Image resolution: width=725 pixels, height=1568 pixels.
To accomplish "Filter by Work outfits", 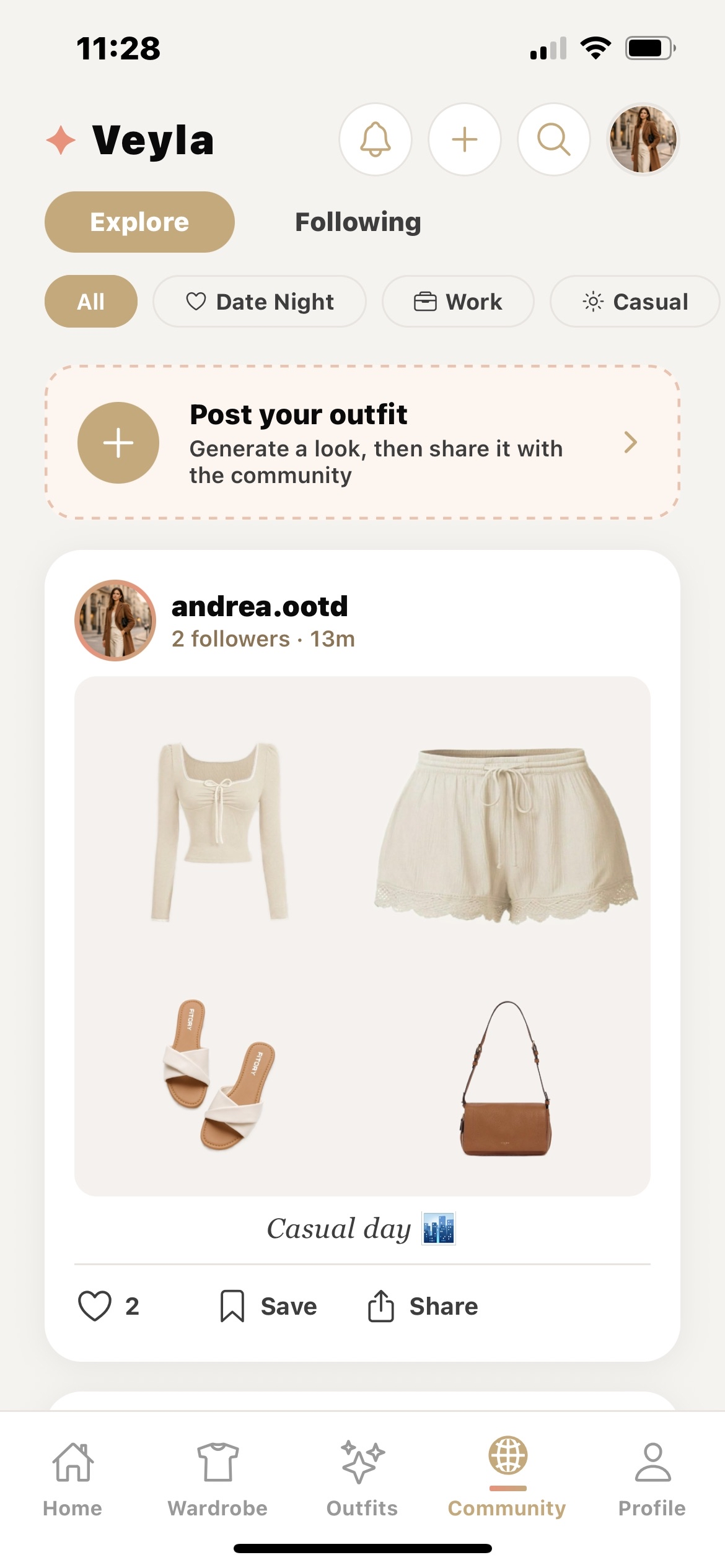I will pyautogui.click(x=458, y=302).
